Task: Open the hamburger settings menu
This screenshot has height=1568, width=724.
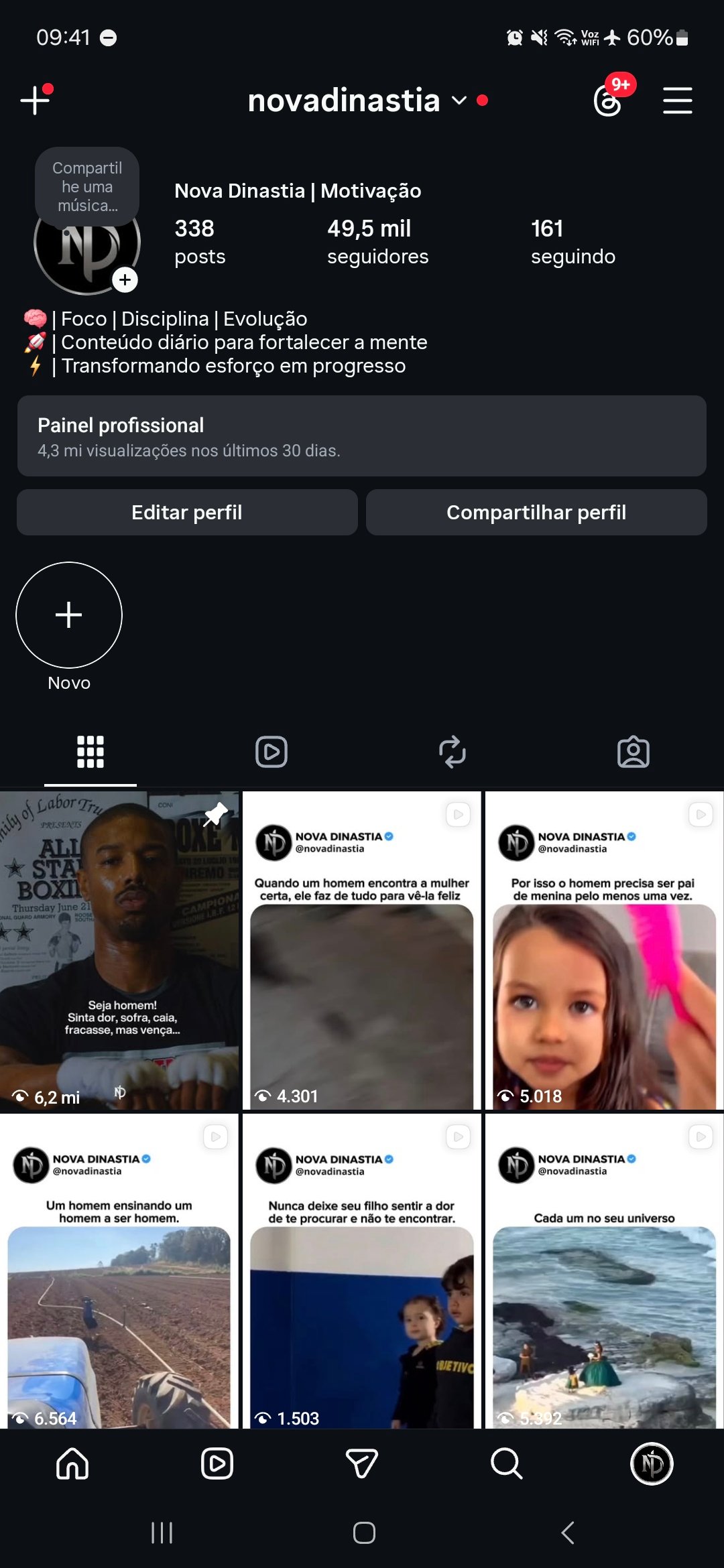Action: pos(677,101)
